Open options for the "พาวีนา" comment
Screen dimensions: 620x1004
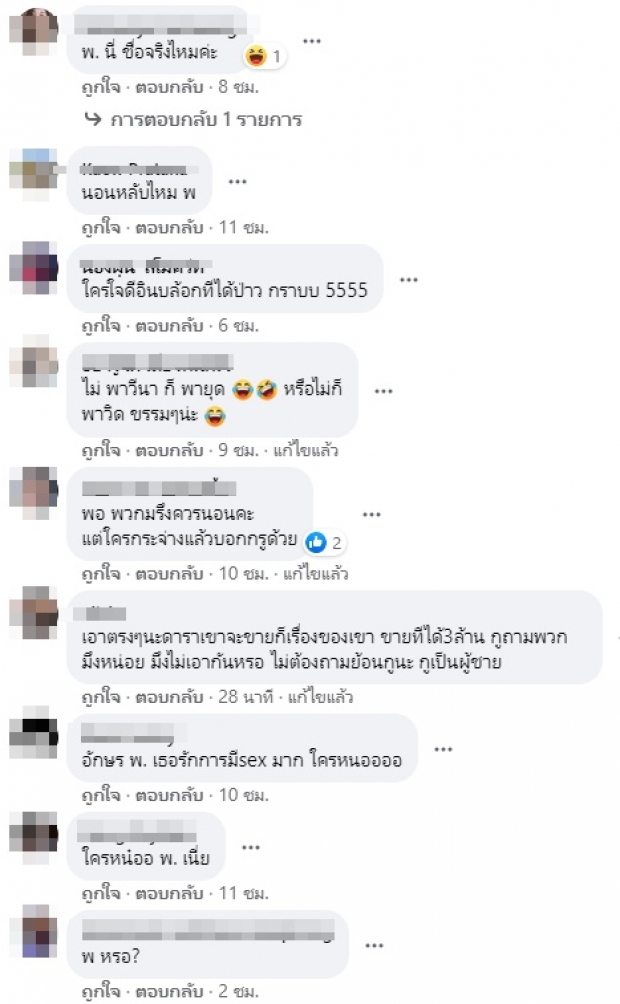coord(383,391)
